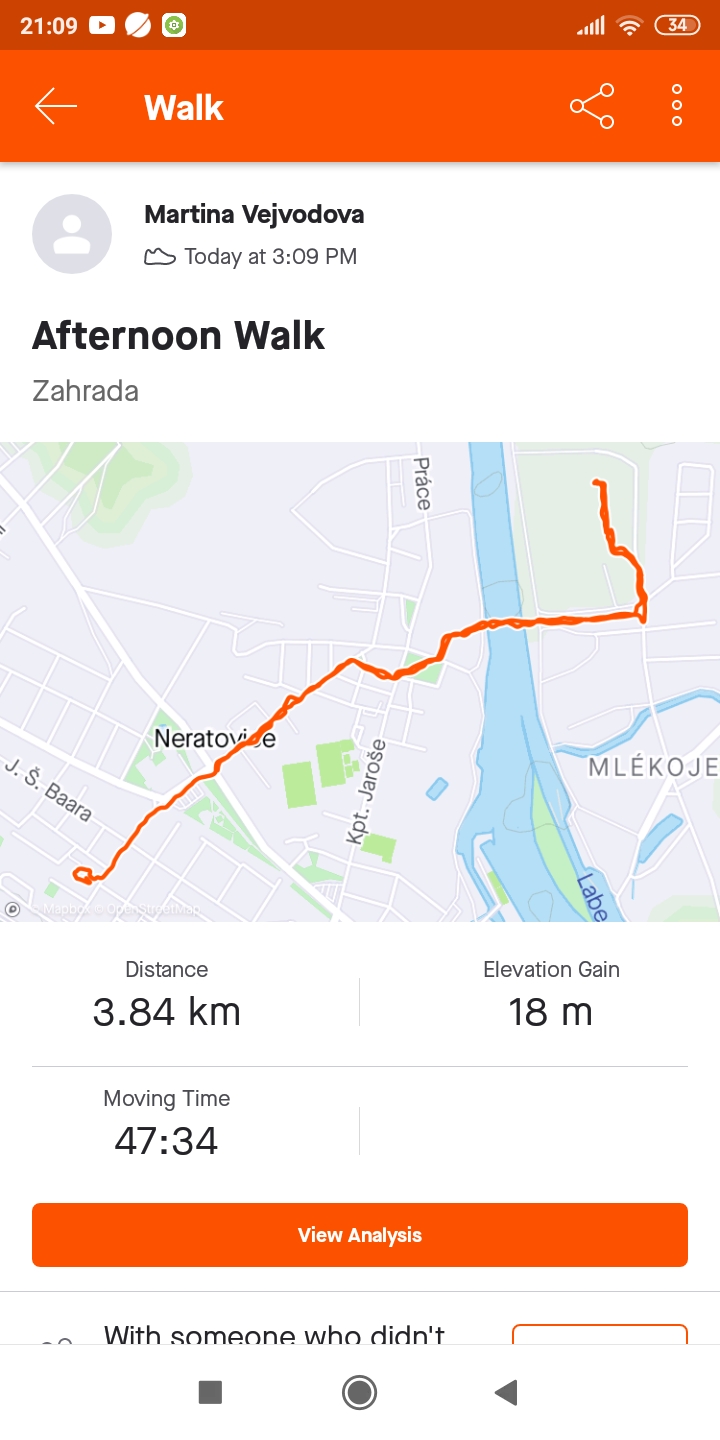Go back using the top arrow
Viewport: 720px width, 1440px height.
[x=56, y=106]
